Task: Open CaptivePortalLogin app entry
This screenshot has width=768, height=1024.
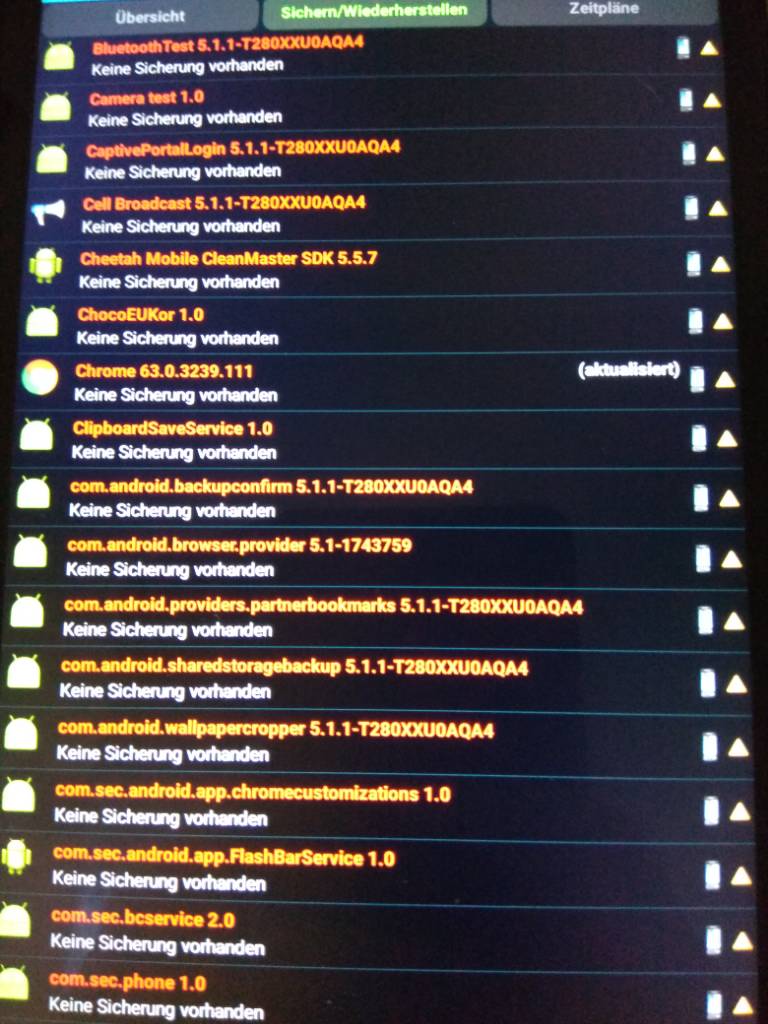Action: click(243, 158)
